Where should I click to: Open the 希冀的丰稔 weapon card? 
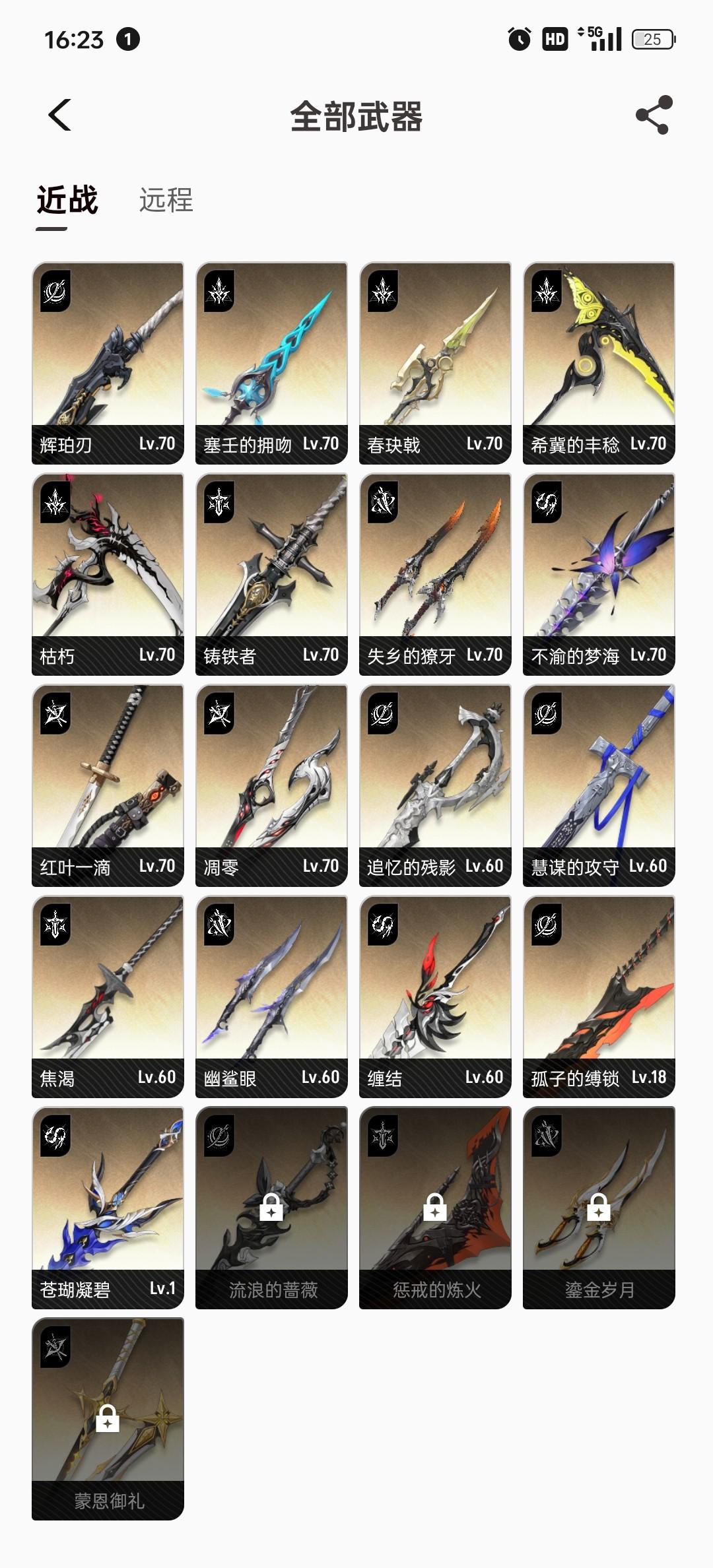pos(599,363)
